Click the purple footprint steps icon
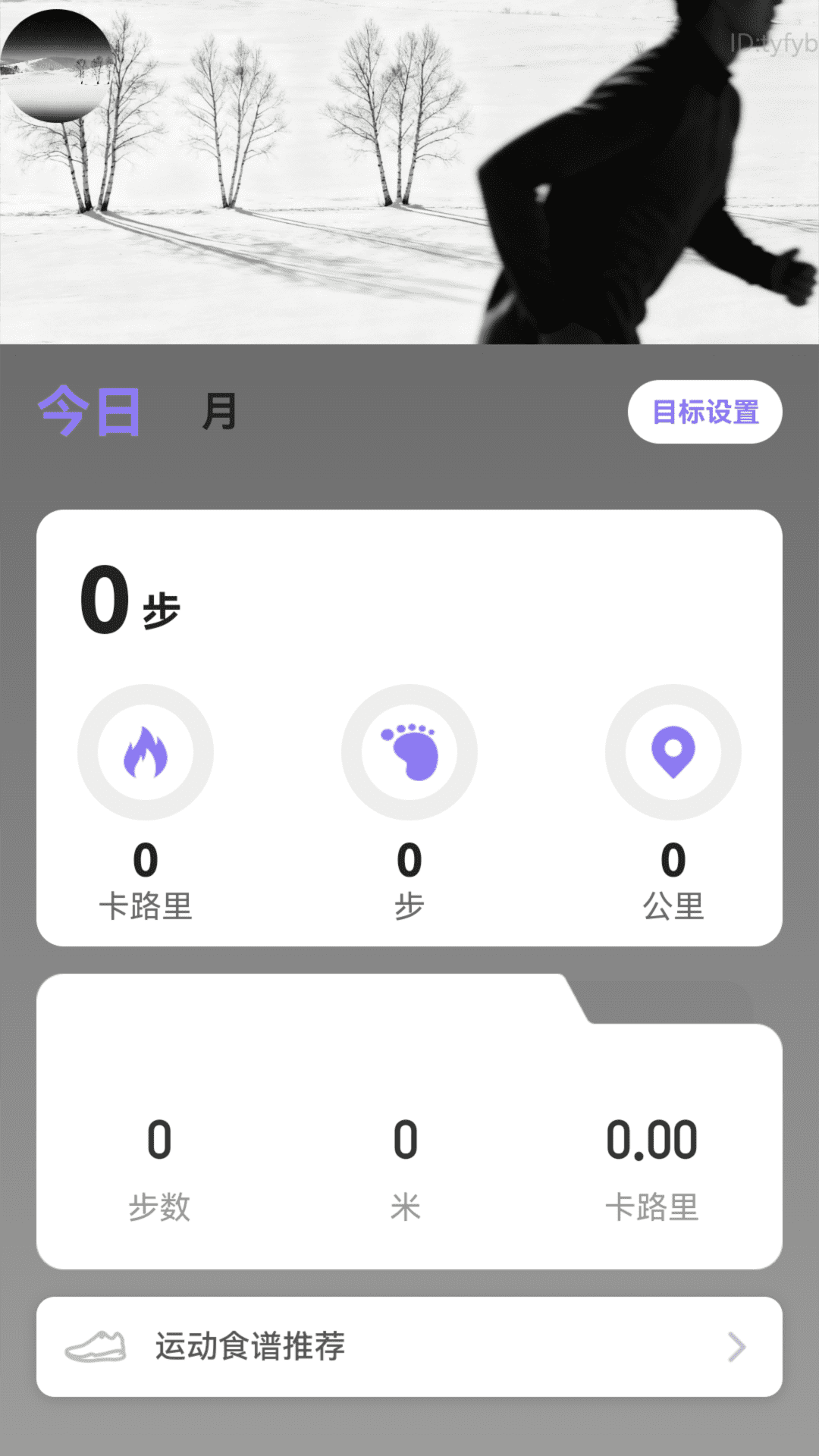819x1456 pixels. [409, 752]
